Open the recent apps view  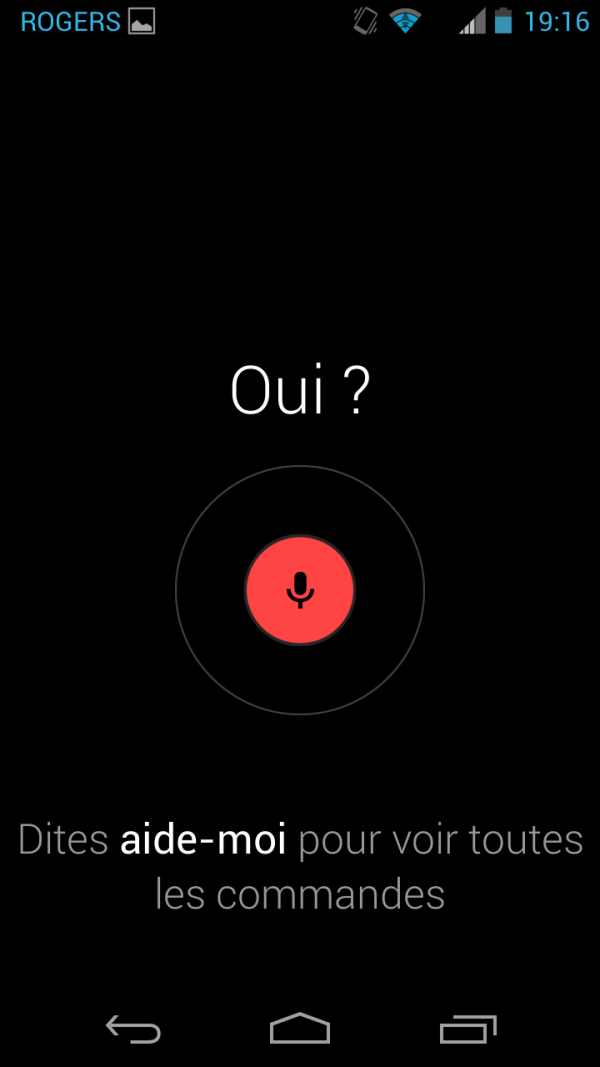coord(467,1029)
